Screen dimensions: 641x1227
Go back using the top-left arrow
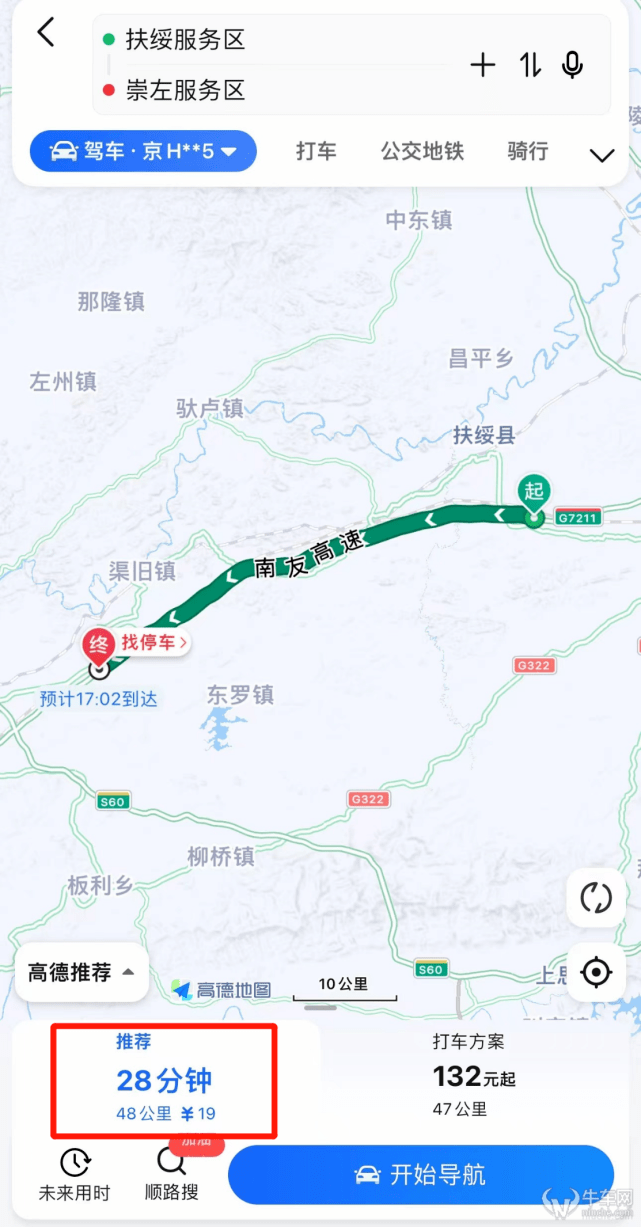point(45,33)
